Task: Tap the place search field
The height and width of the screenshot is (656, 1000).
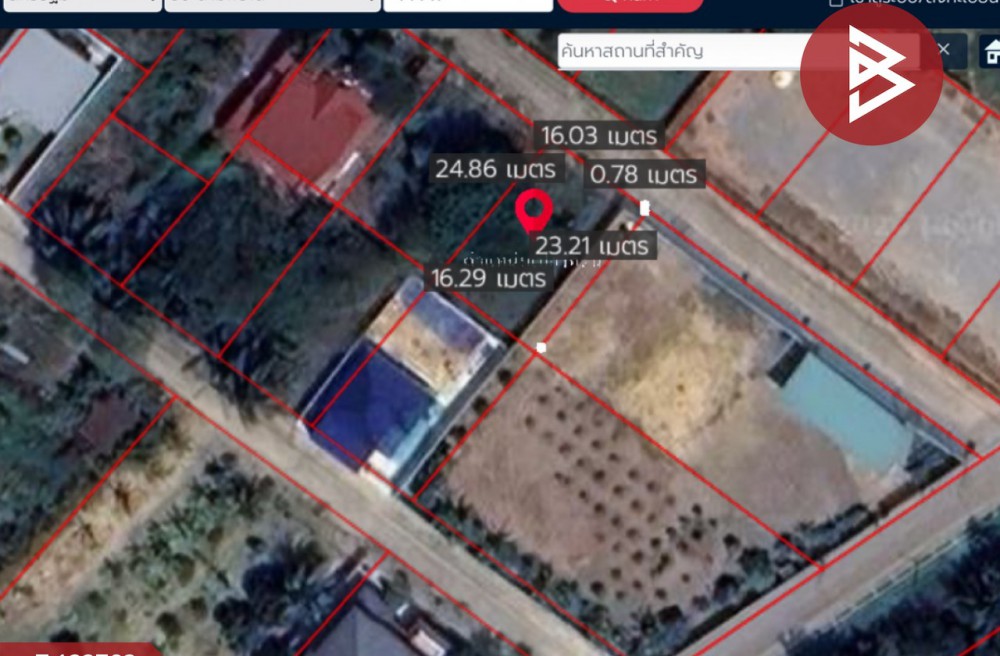Action: 680,51
